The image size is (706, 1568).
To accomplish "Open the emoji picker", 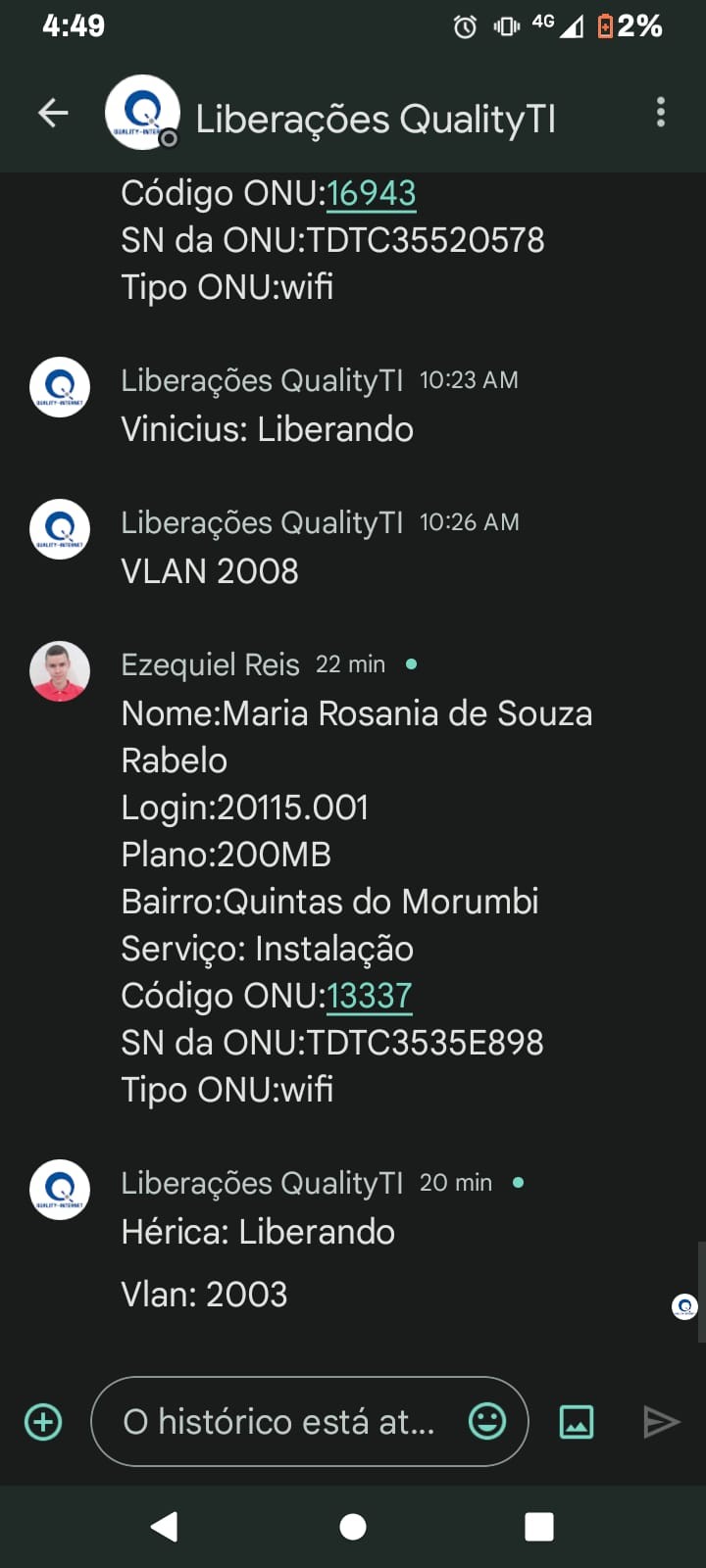I will point(487,1421).
